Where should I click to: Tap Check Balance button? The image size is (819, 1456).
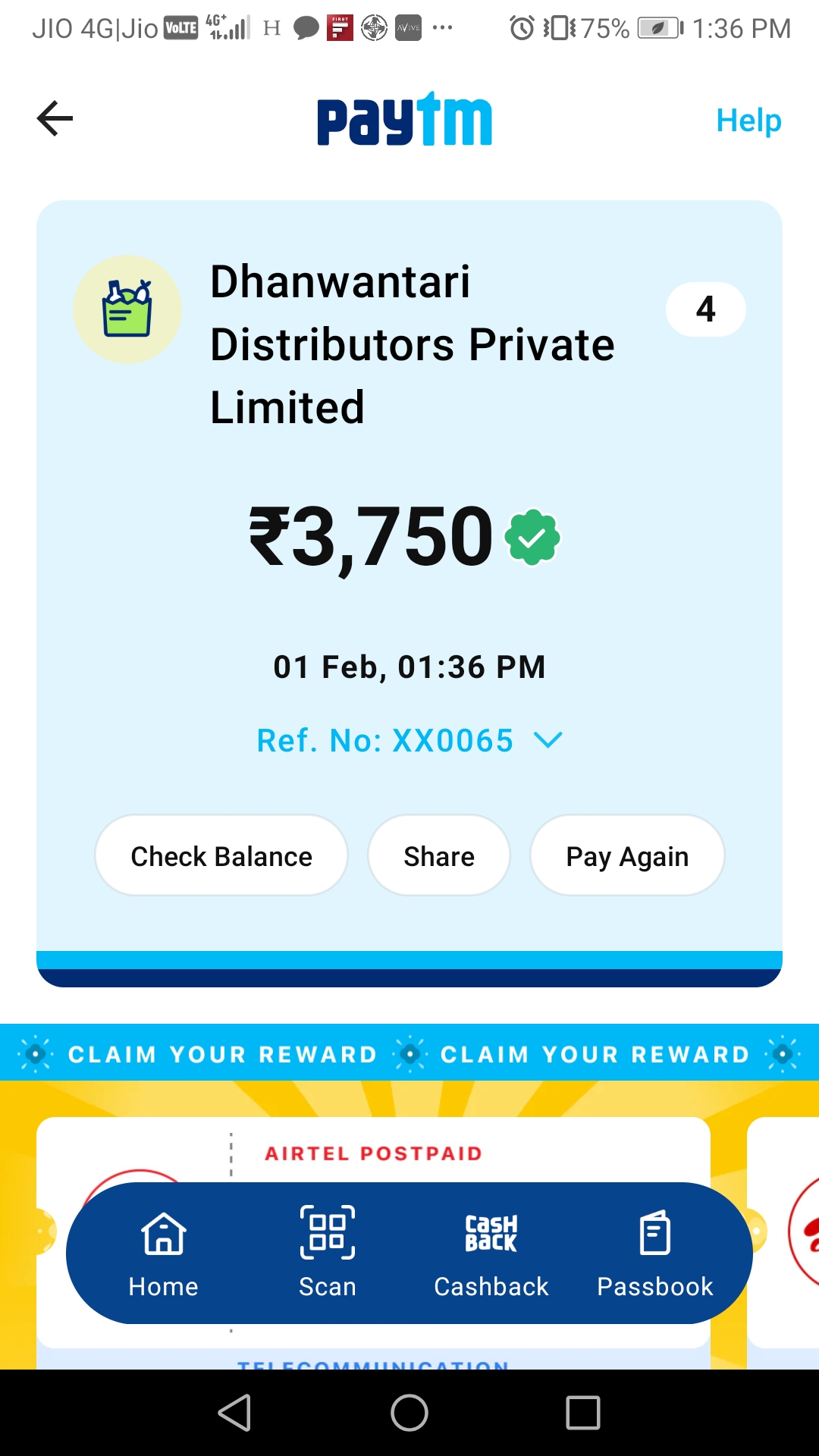coord(221,855)
